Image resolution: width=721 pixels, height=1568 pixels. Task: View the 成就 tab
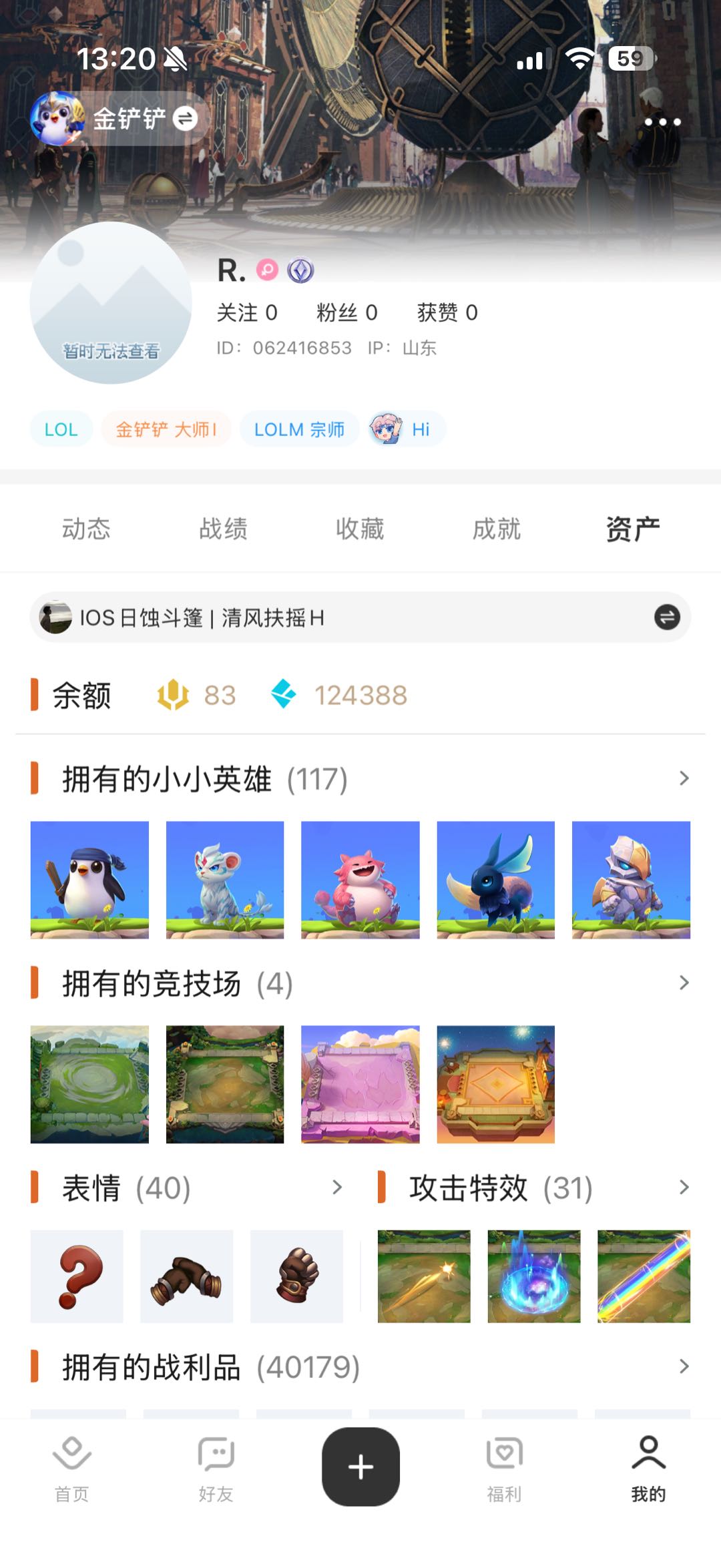pyautogui.click(x=497, y=529)
